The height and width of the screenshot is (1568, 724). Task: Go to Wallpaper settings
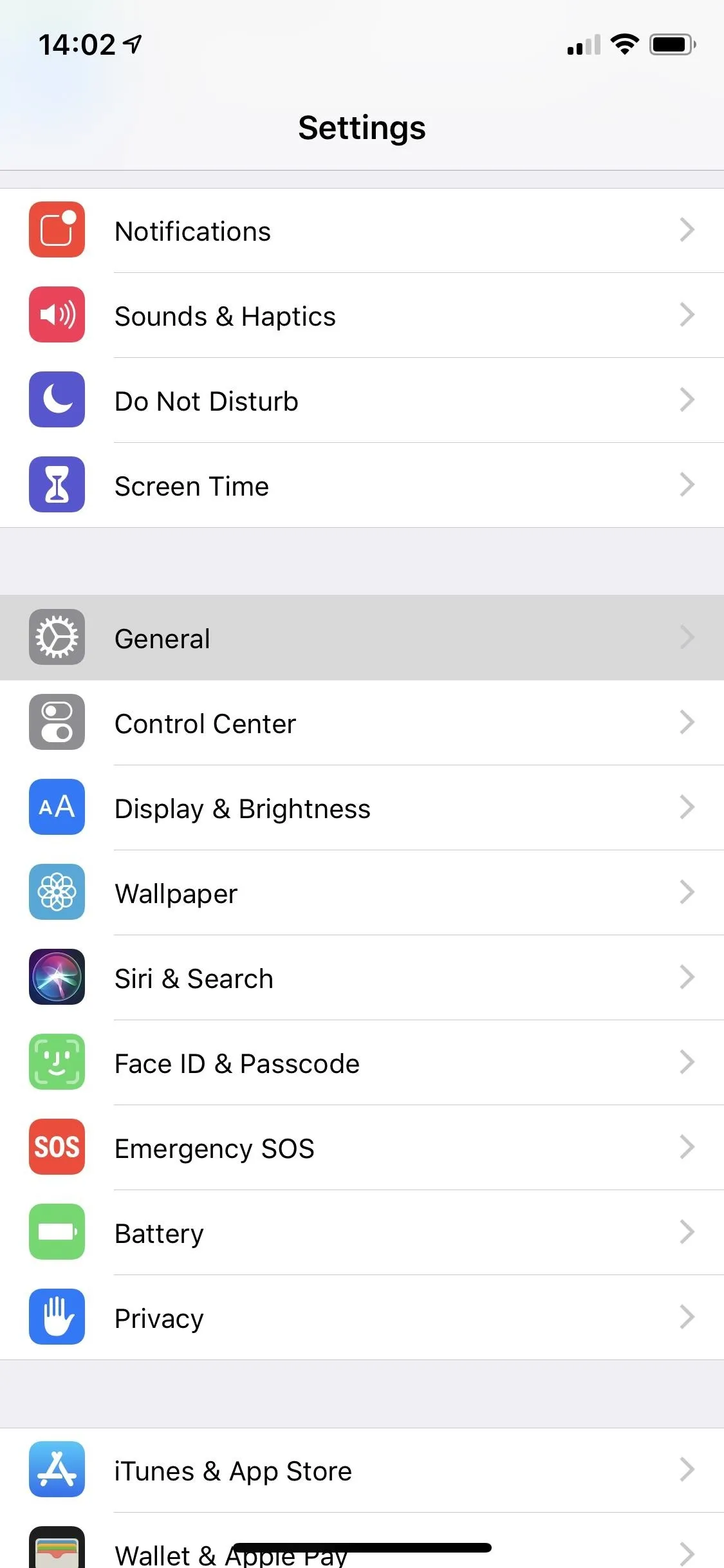(x=362, y=893)
